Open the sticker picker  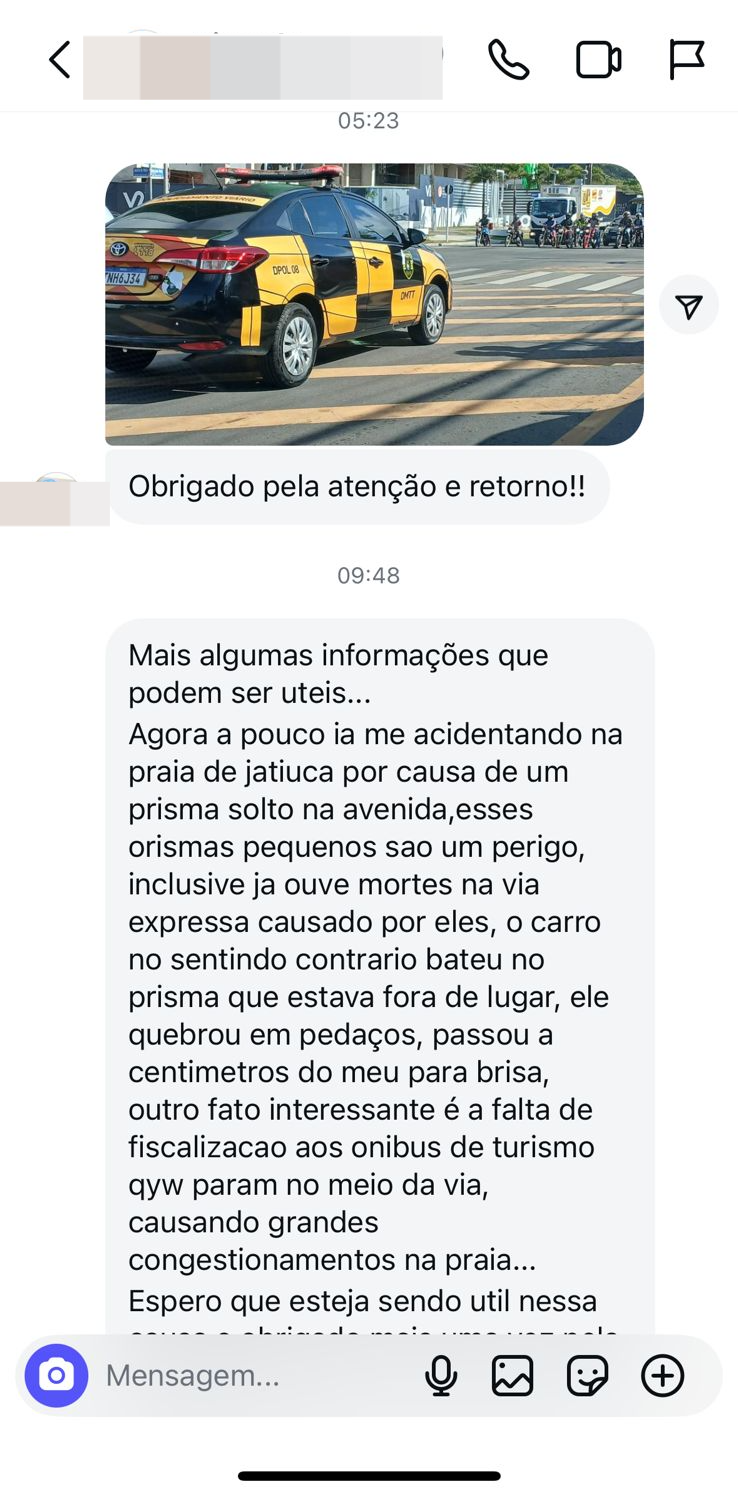point(587,1376)
